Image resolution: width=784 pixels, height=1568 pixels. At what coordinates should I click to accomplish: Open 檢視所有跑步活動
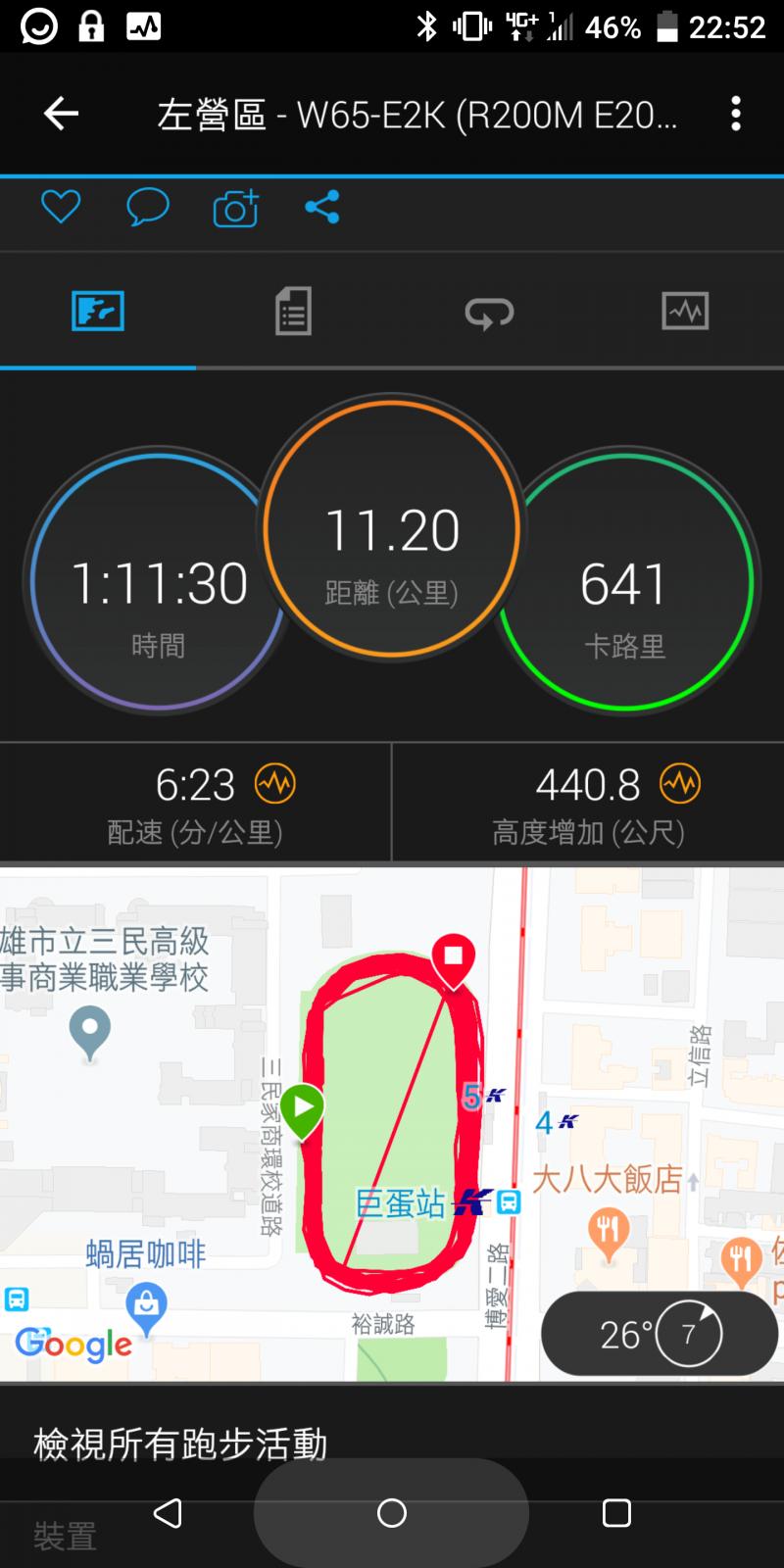pyautogui.click(x=180, y=1445)
